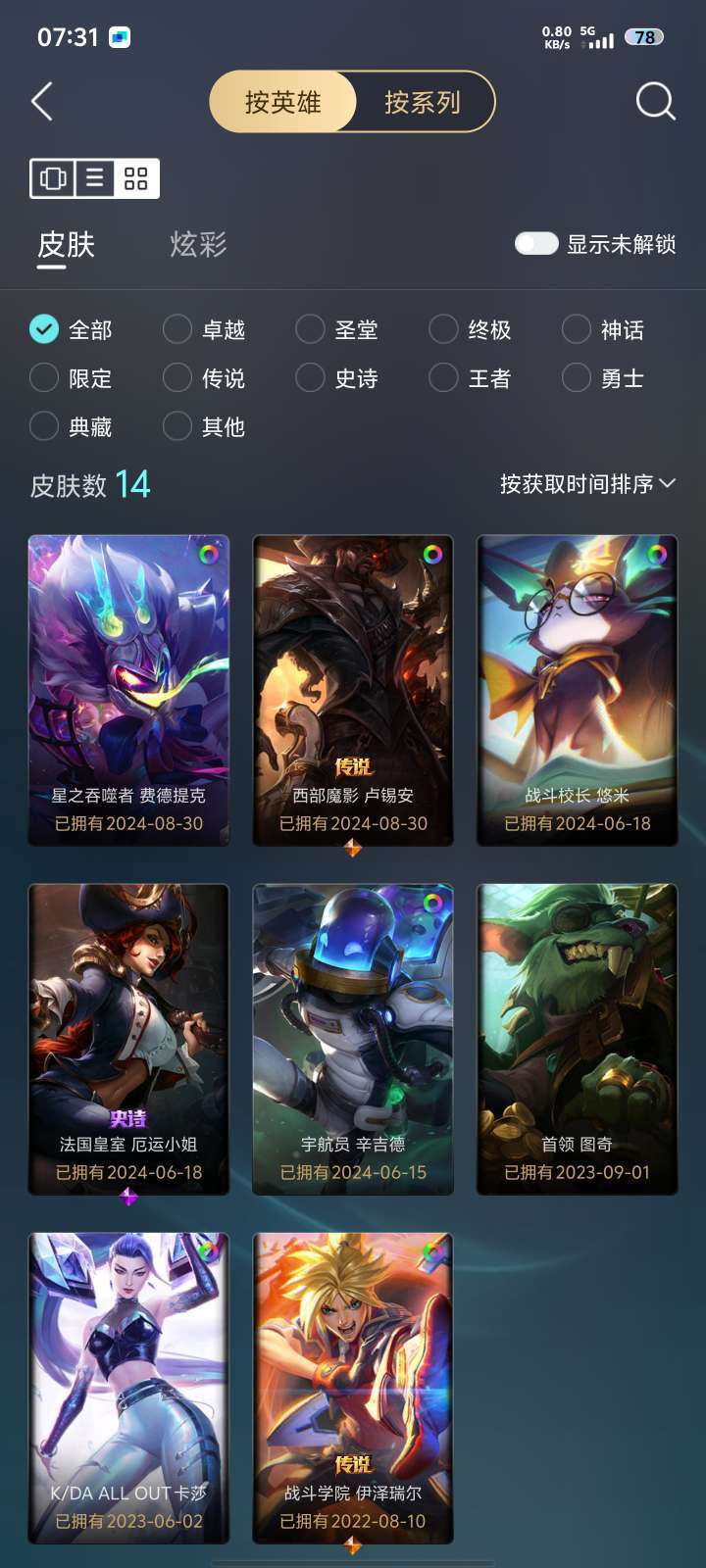View the 战斗校长 悠米 skin card
The image size is (706, 1568).
(x=578, y=690)
